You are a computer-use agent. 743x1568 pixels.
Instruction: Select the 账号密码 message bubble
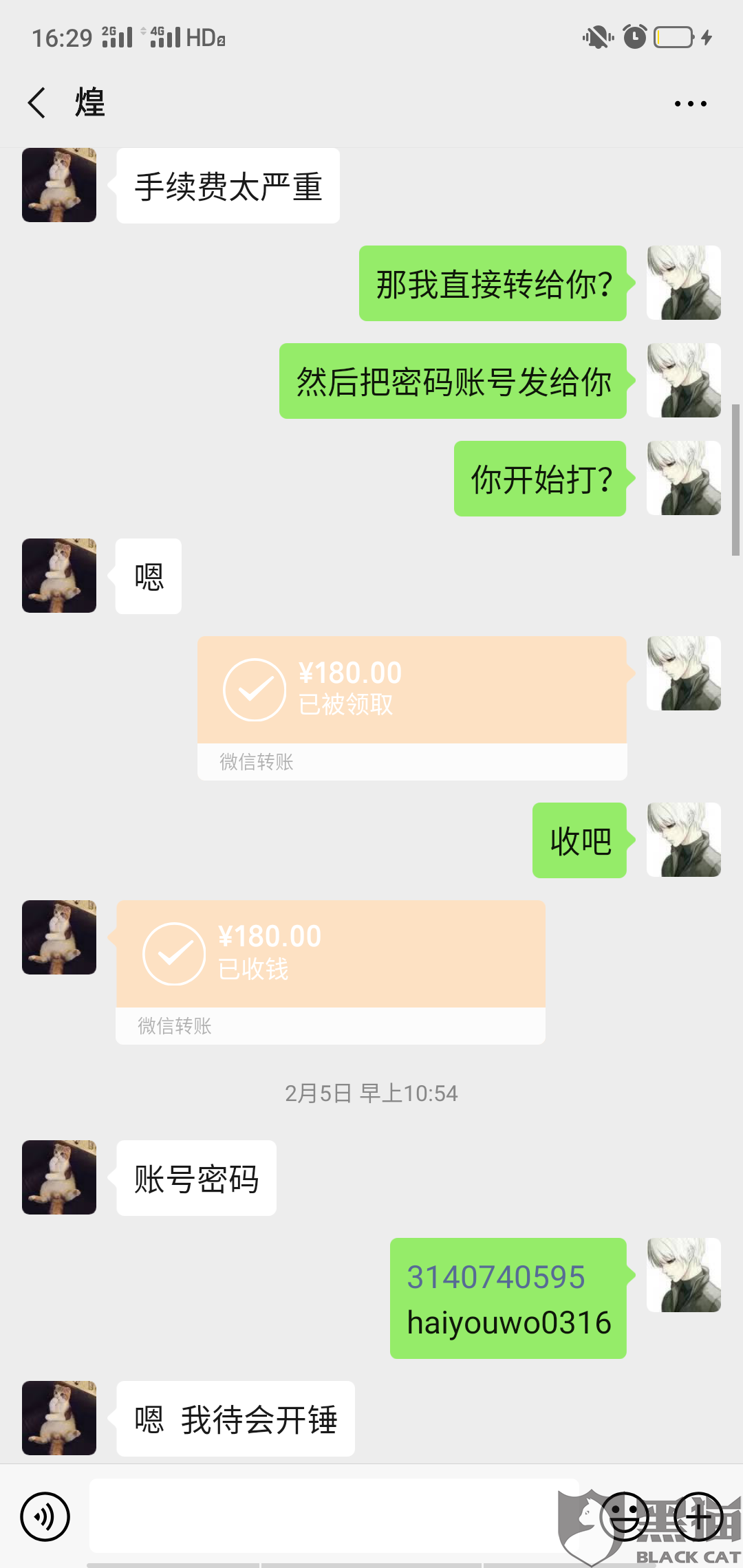(195, 1177)
